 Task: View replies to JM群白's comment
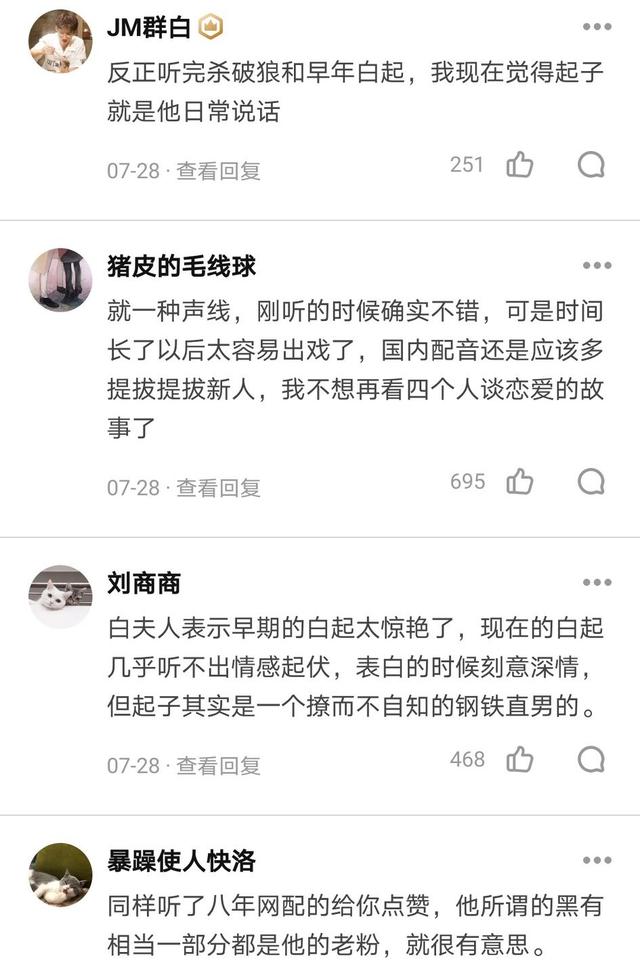(x=218, y=171)
